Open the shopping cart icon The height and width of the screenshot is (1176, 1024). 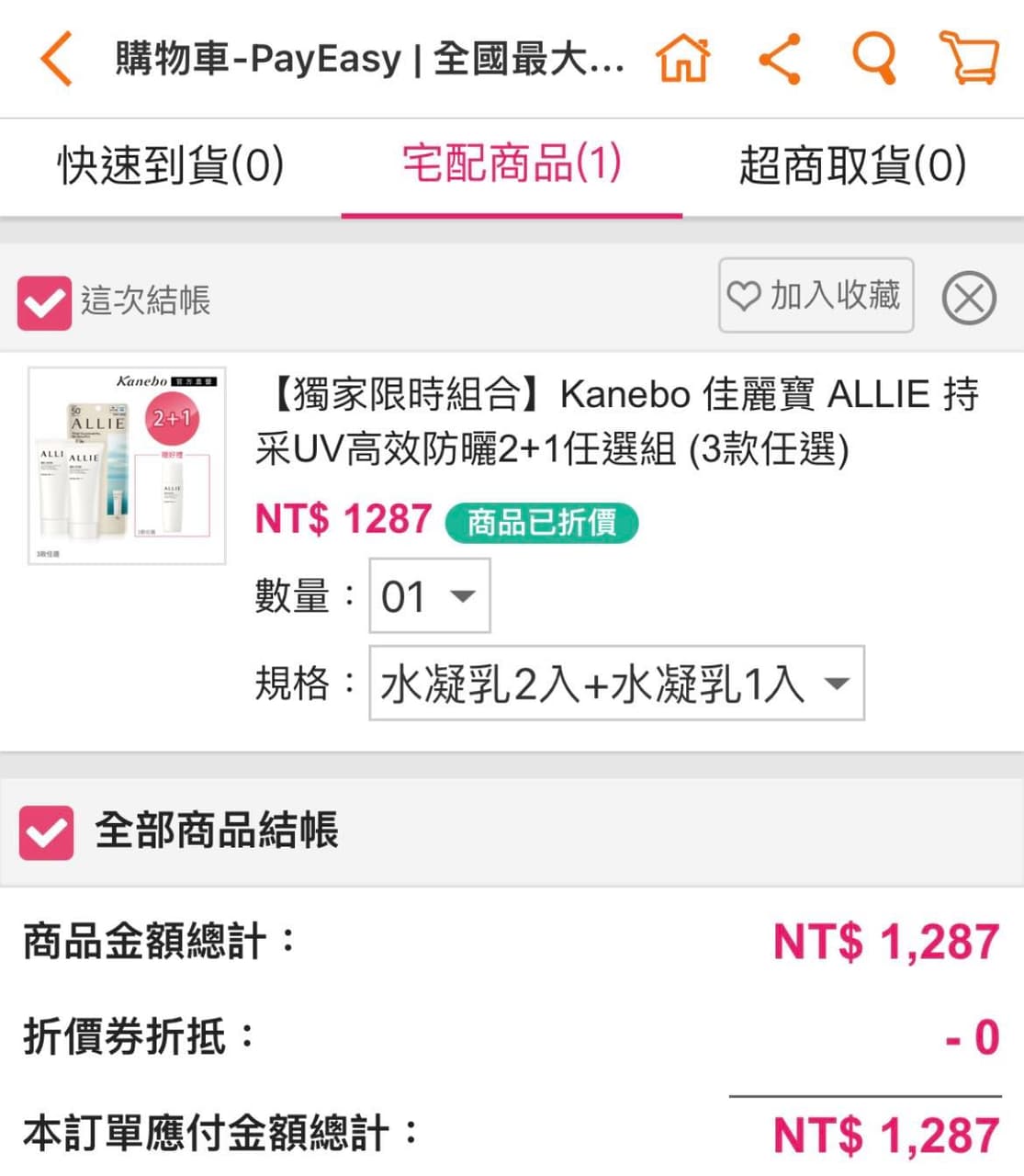coord(970,58)
